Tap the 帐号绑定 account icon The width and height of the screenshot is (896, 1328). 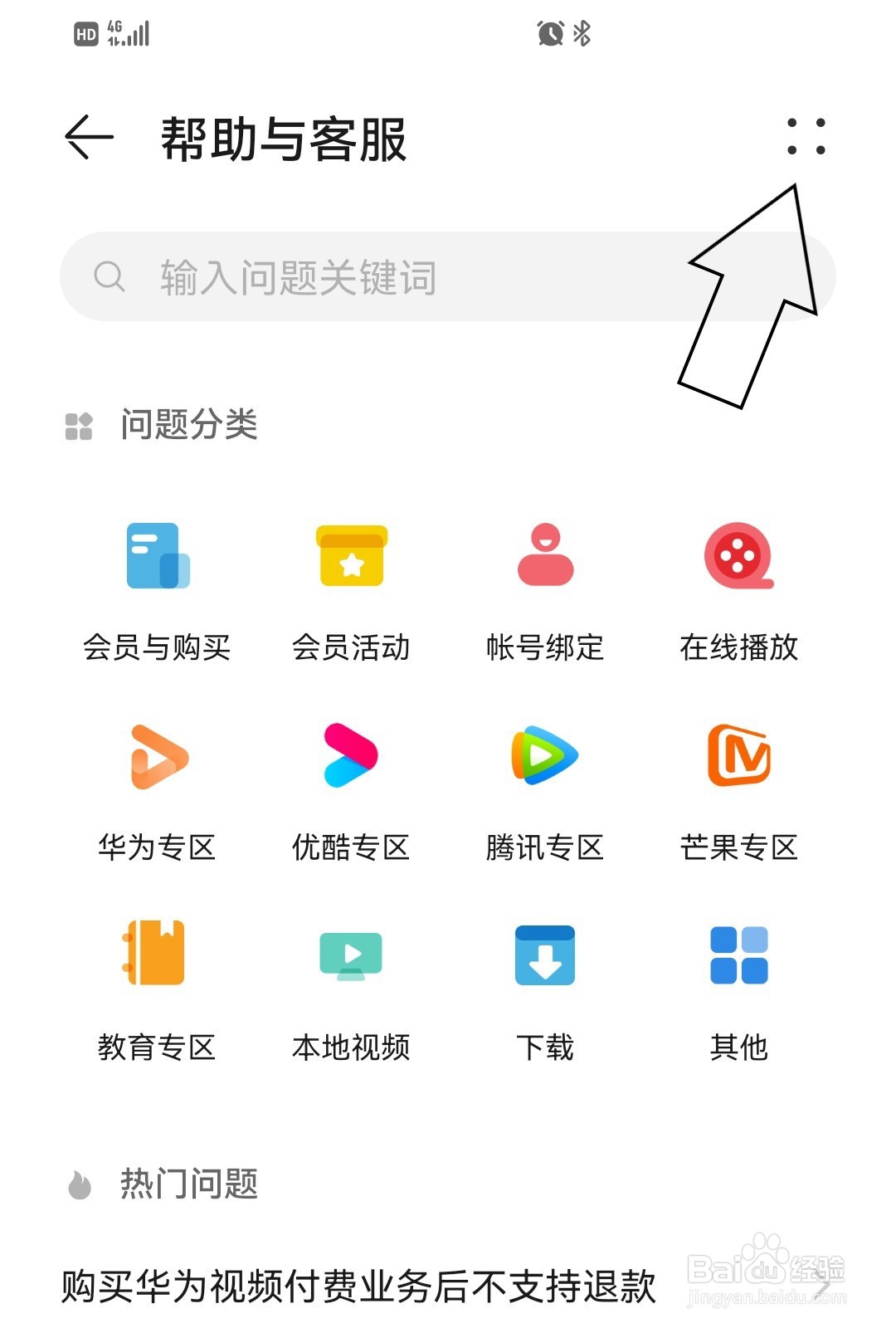pyautogui.click(x=544, y=558)
